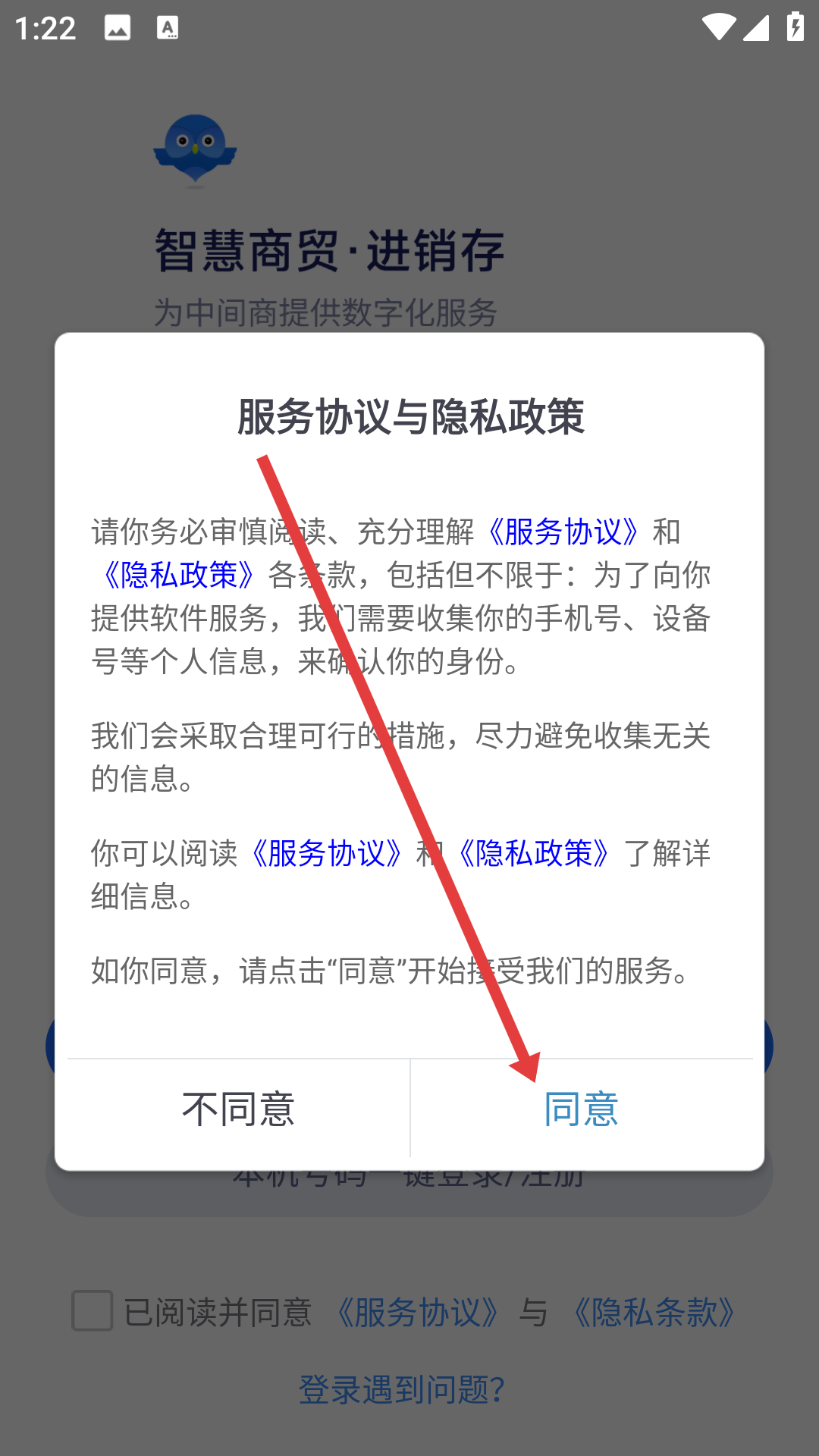The image size is (819, 1456).
Task: Tap 同意 to accept the agreement
Action: [582, 1109]
